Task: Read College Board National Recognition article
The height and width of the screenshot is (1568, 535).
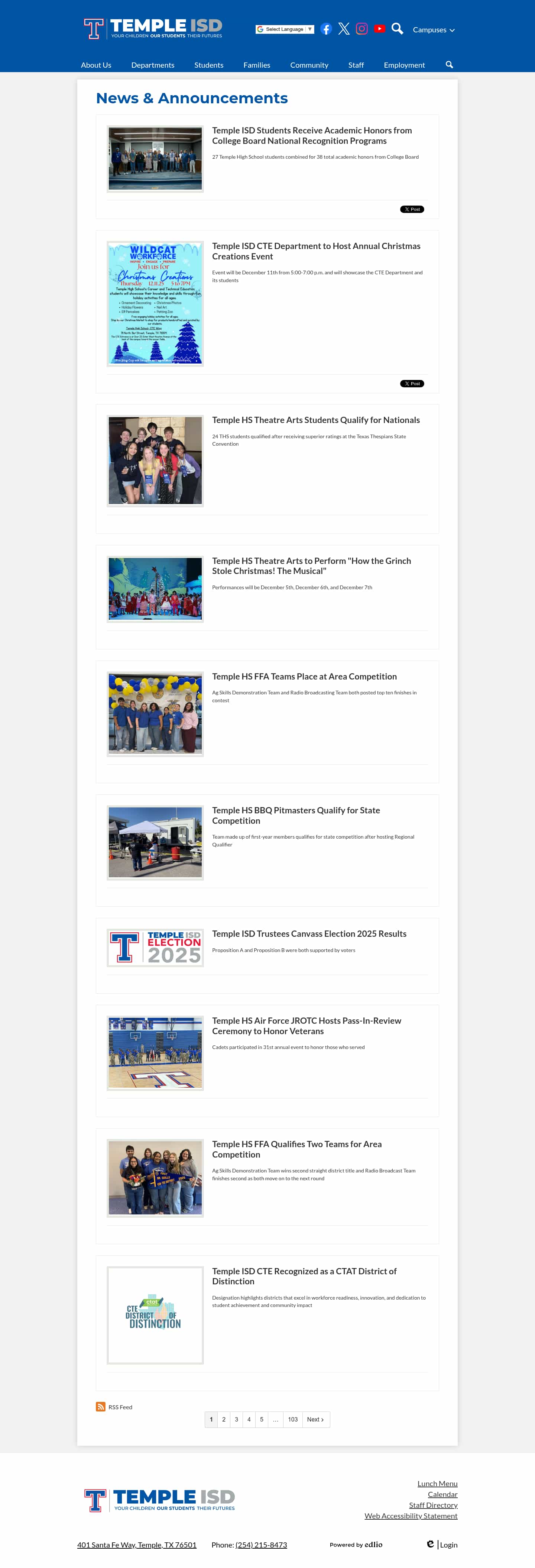Action: [x=312, y=135]
